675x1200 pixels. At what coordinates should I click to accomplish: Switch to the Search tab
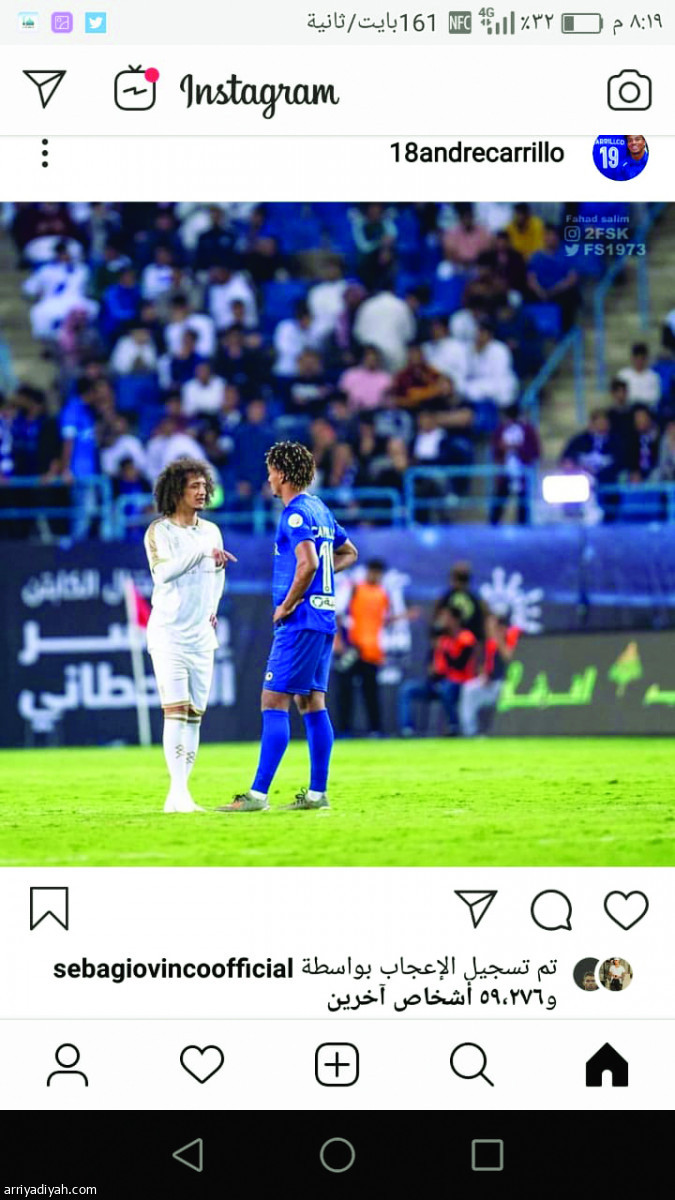(x=471, y=1065)
